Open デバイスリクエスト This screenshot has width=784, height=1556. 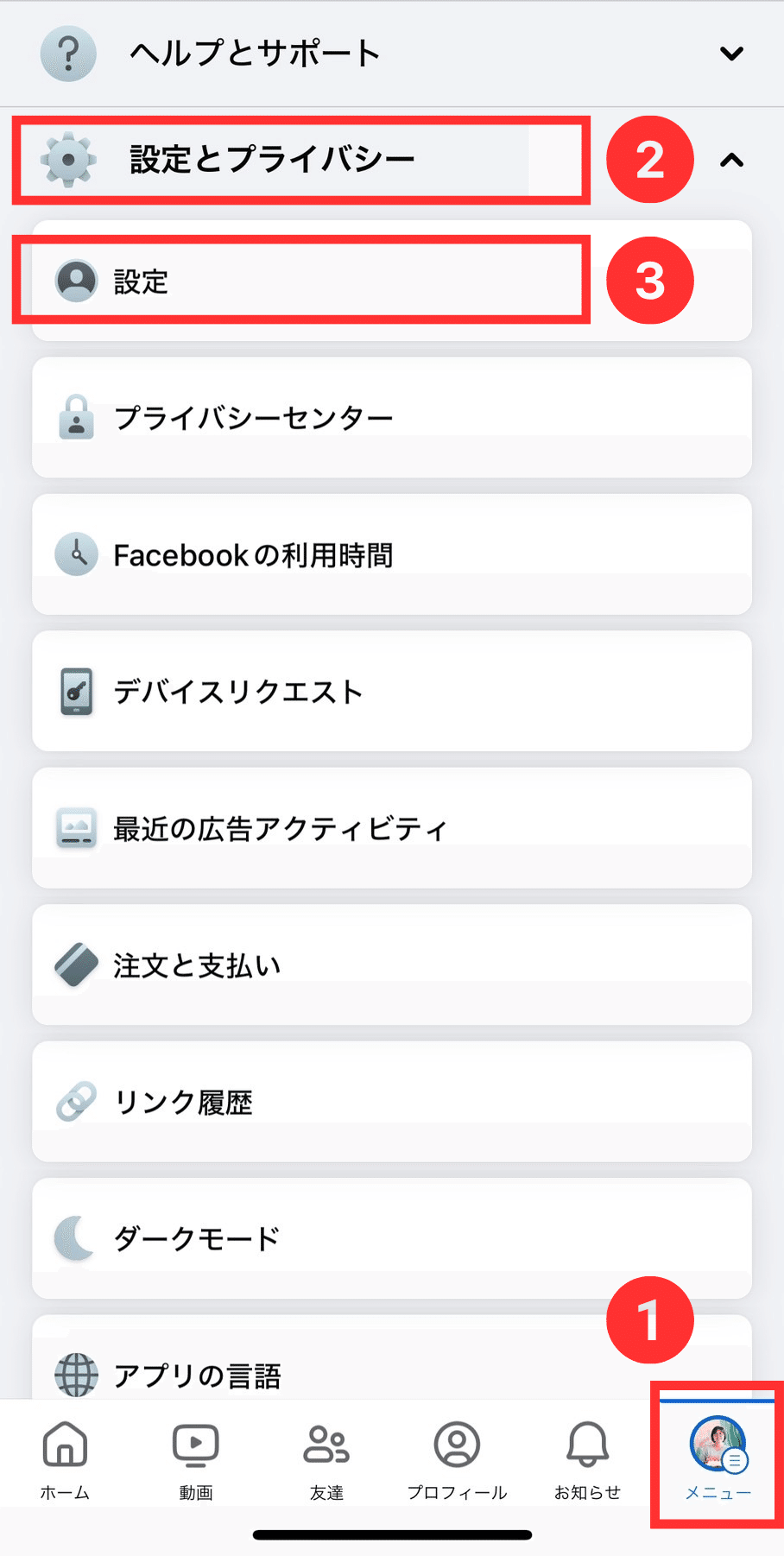392,691
